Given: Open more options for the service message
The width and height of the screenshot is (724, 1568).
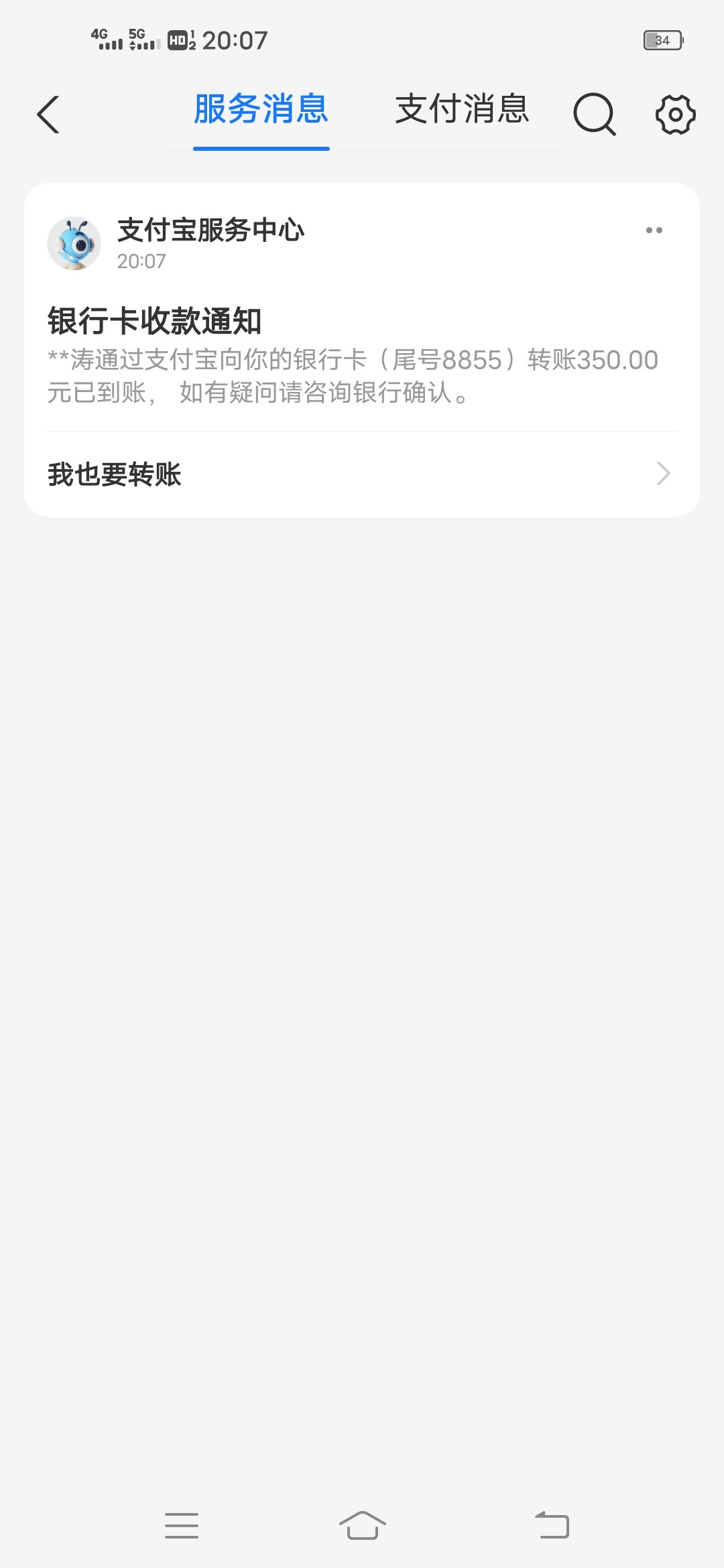Looking at the screenshot, I should point(655,230).
